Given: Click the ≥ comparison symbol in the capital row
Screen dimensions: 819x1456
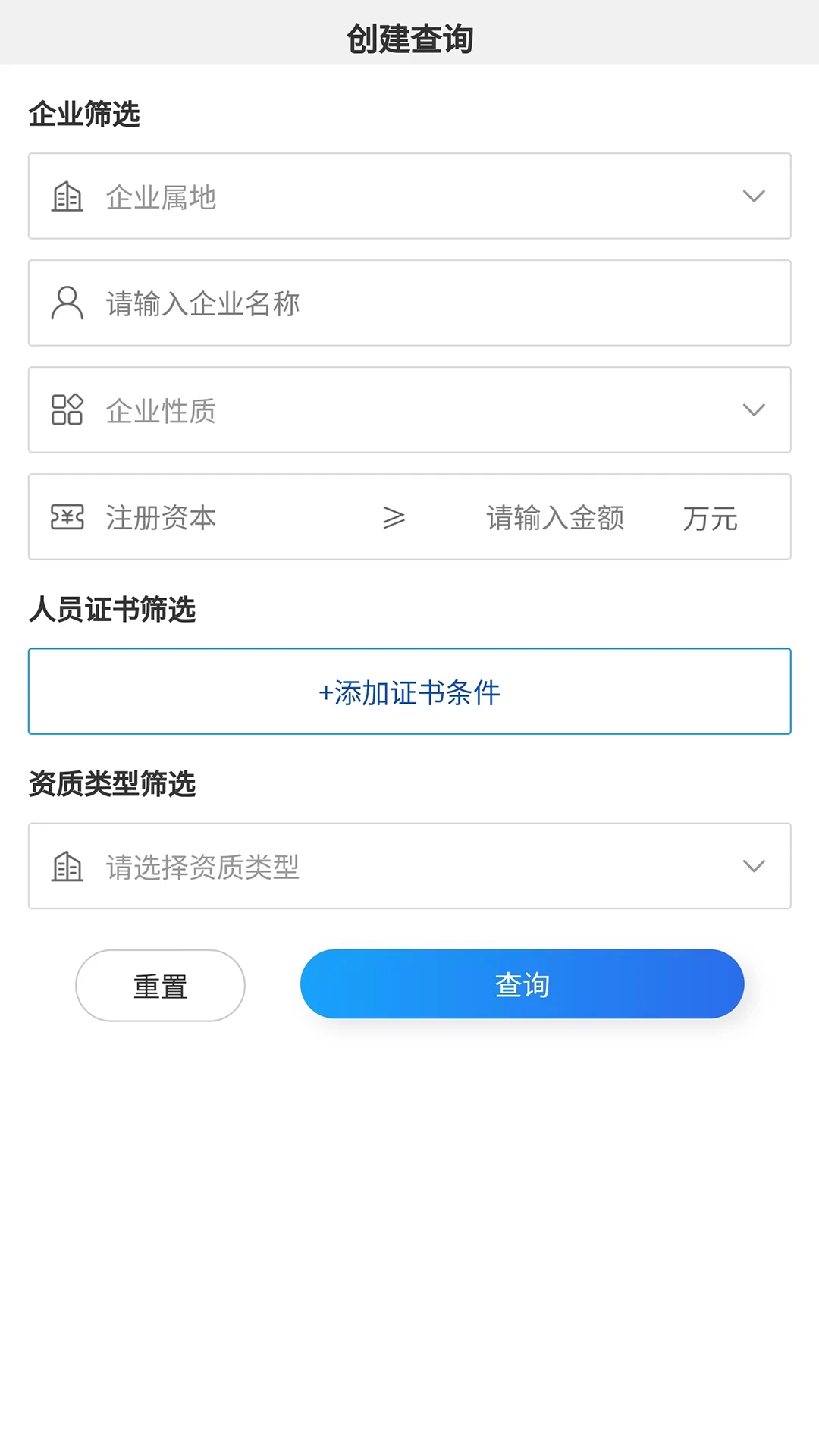Looking at the screenshot, I should [394, 516].
